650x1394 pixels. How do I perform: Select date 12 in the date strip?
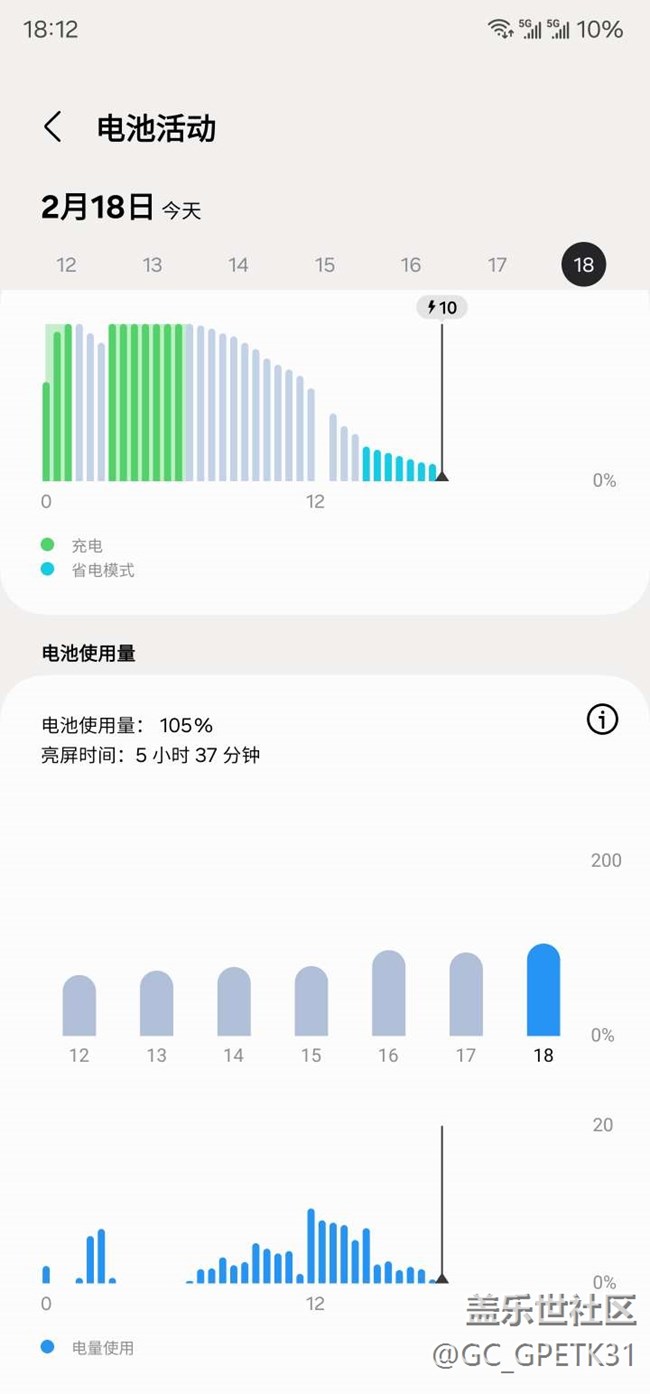coord(66,265)
